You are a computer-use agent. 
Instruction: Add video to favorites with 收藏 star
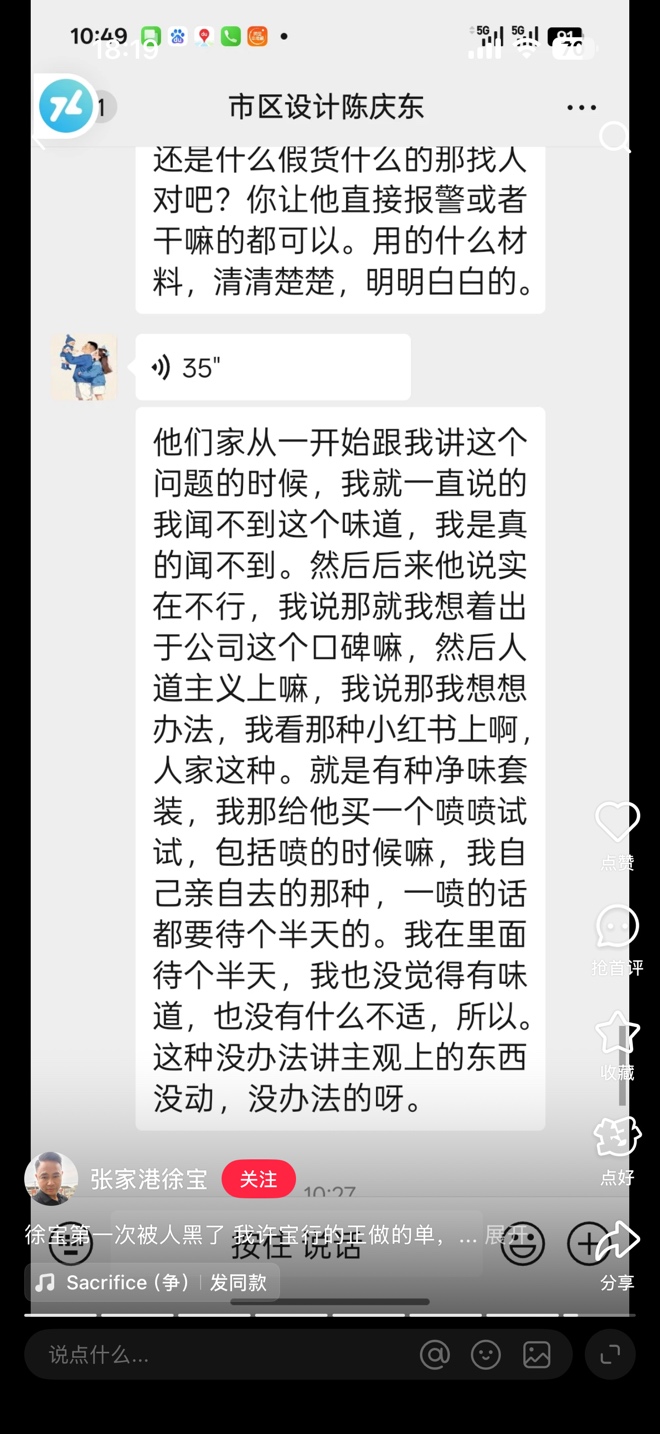pyautogui.click(x=617, y=1034)
